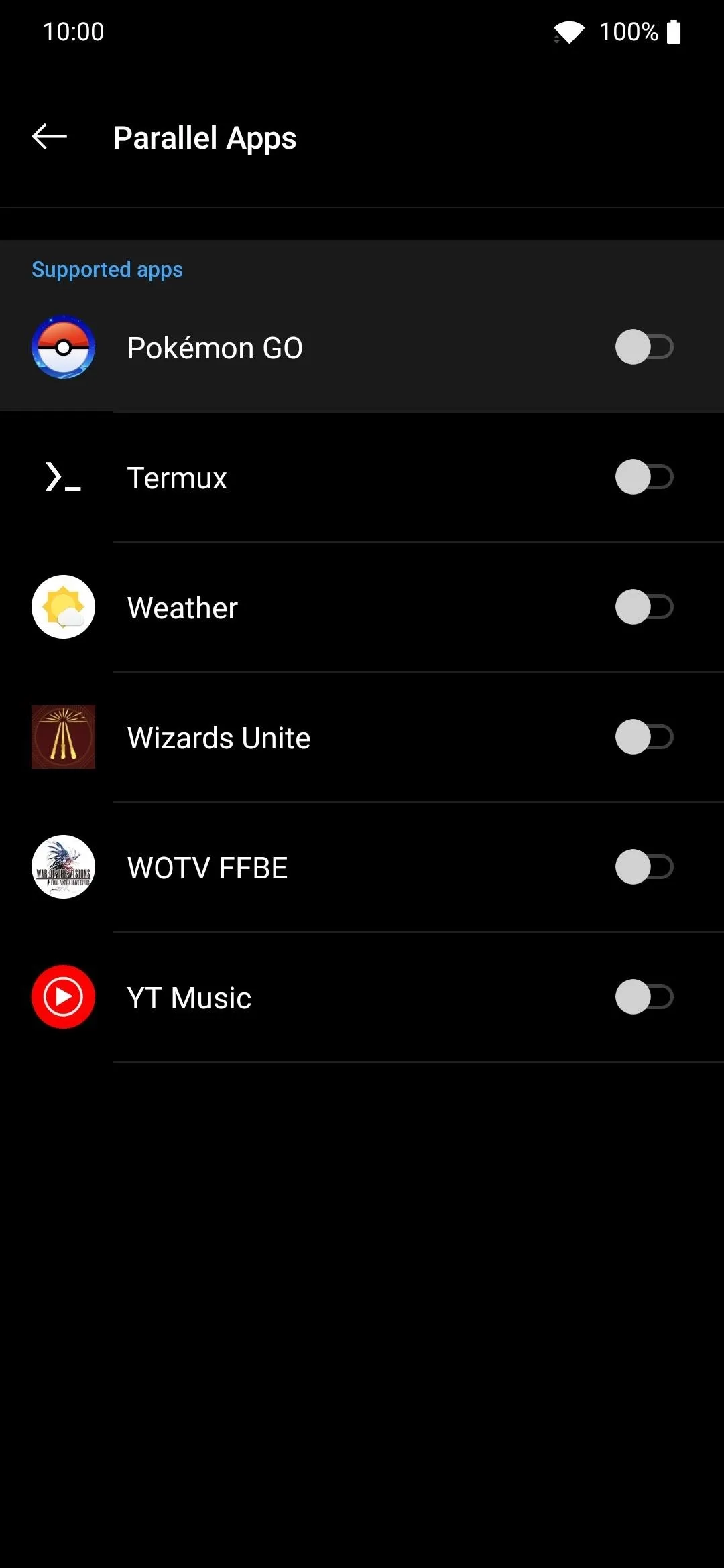Enable parallel app for Pokémon GO
The width and height of the screenshot is (724, 1568).
click(644, 347)
